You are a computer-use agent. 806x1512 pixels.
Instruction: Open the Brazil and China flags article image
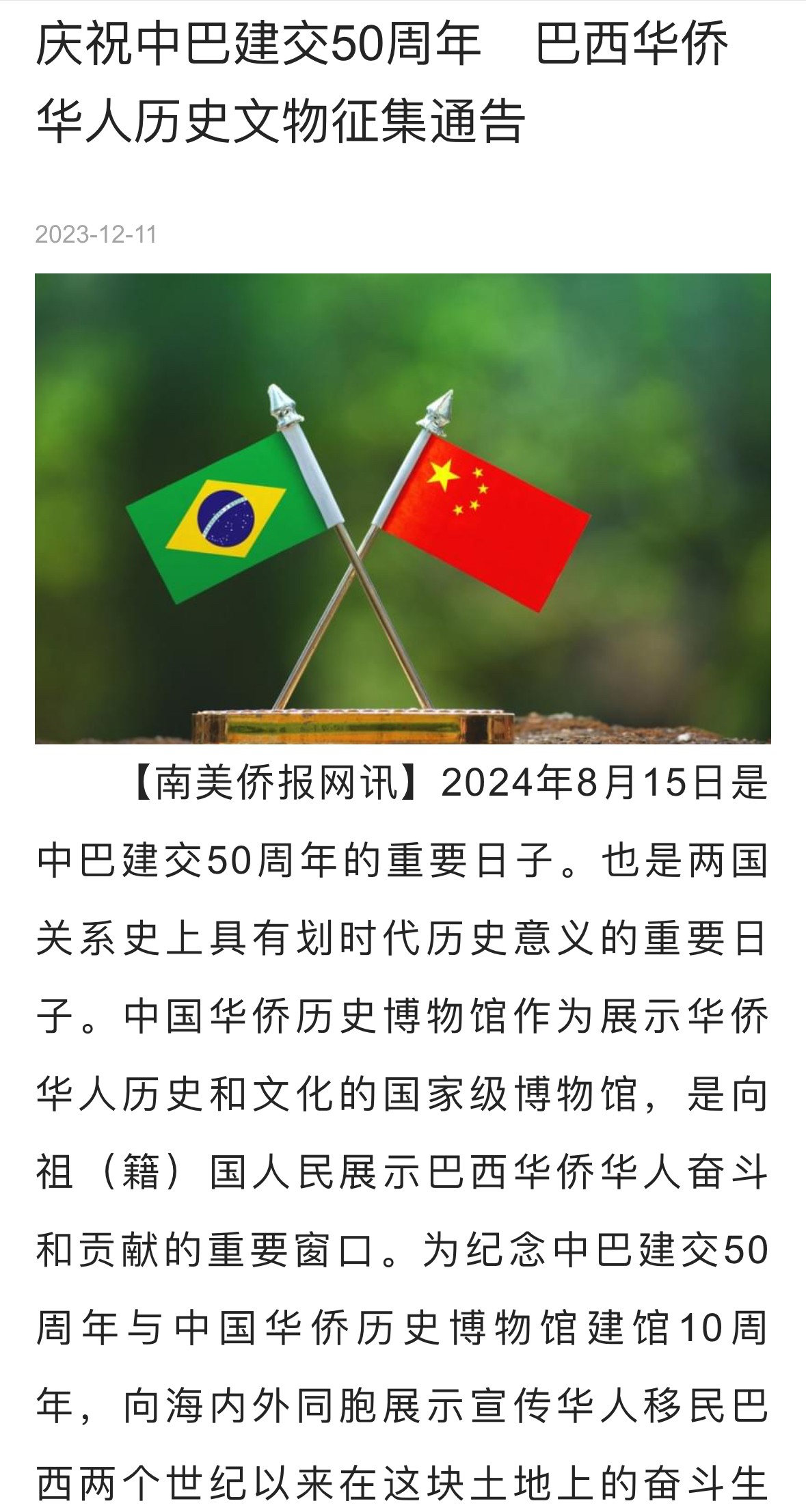point(403,508)
